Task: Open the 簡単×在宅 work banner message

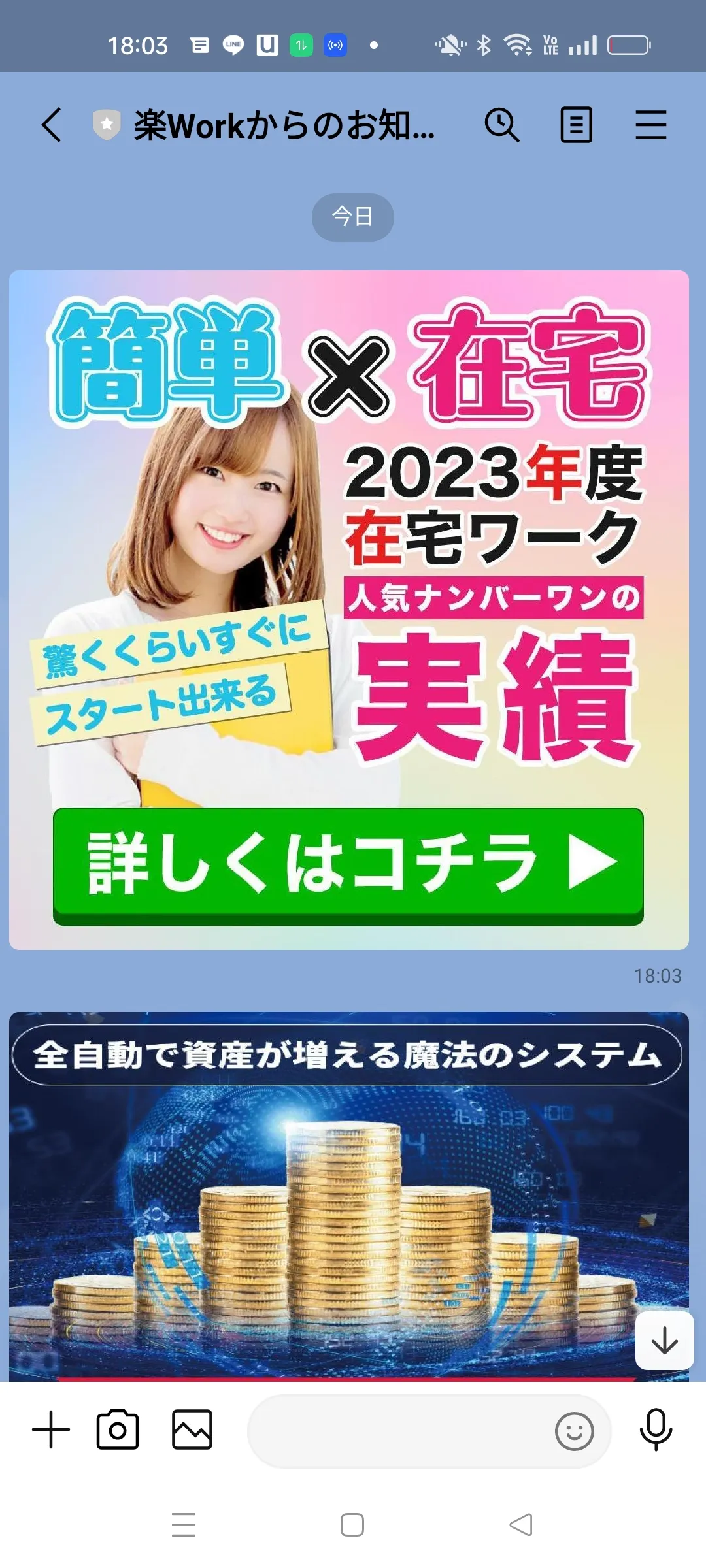Action: click(348, 609)
